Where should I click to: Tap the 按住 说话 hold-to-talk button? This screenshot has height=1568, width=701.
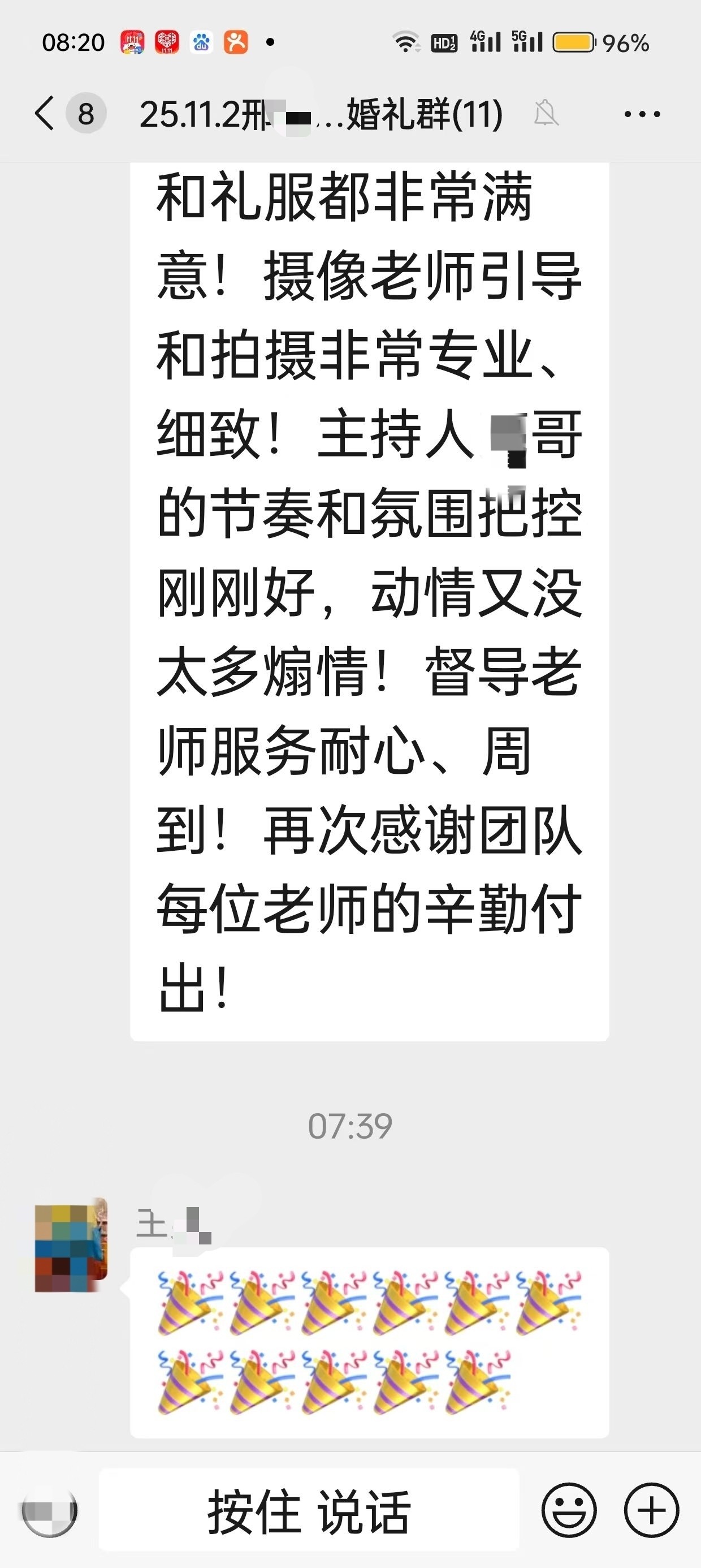point(309,1511)
